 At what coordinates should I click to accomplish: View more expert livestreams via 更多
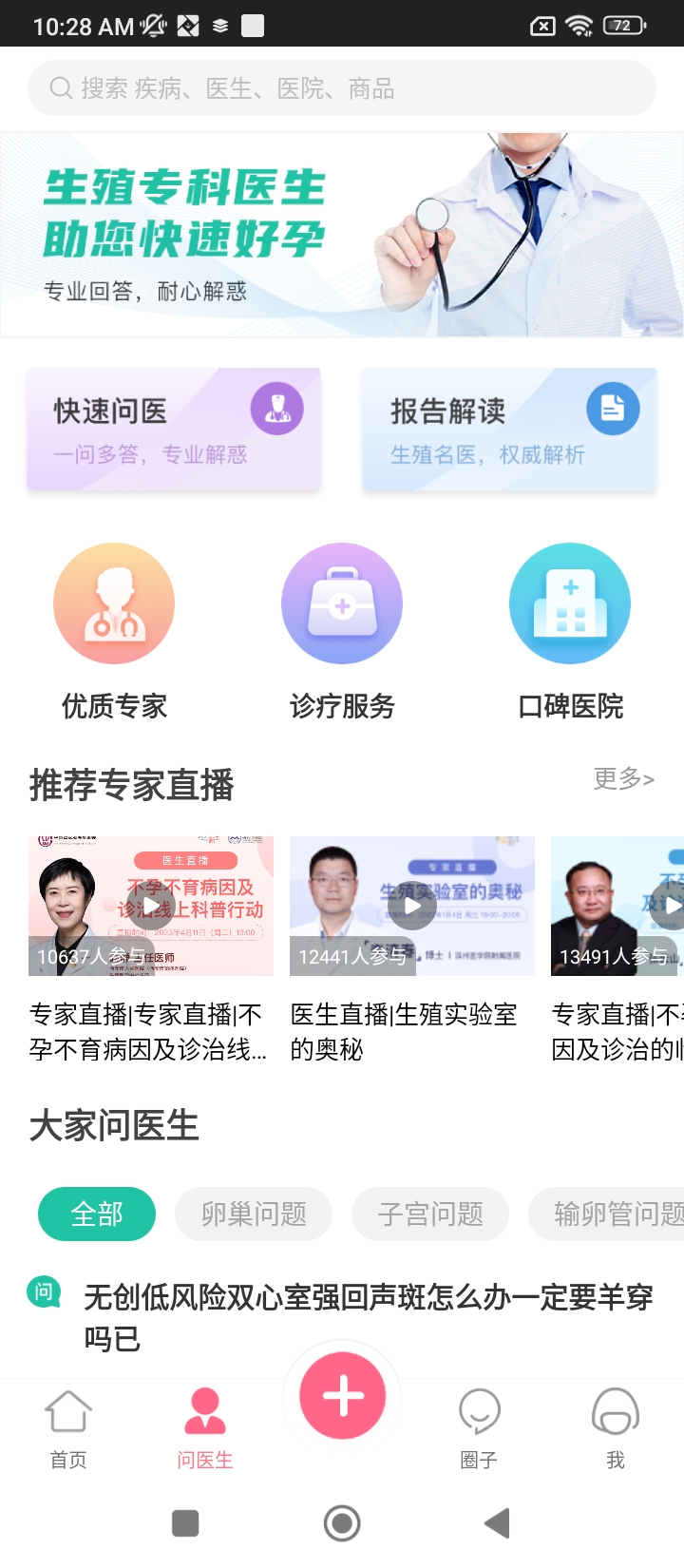(x=623, y=779)
